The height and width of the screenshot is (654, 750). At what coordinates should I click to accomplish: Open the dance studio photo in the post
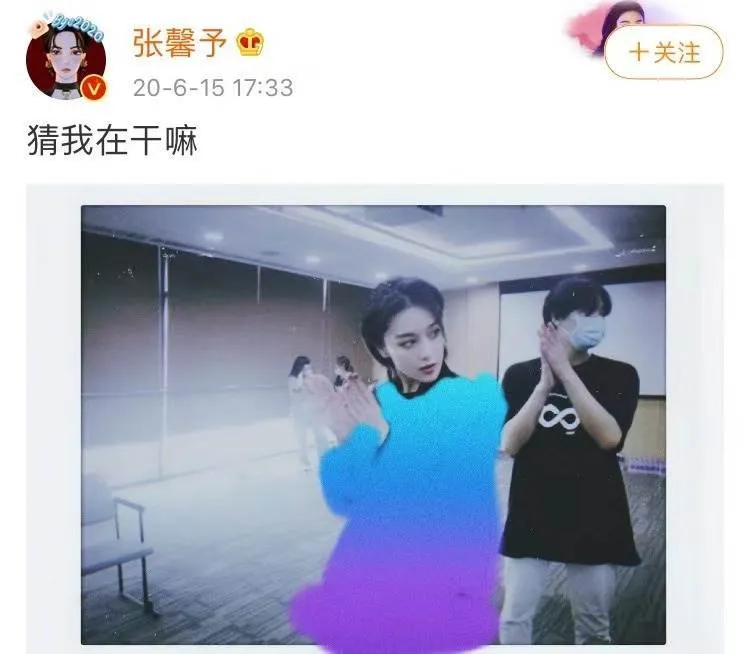373,425
